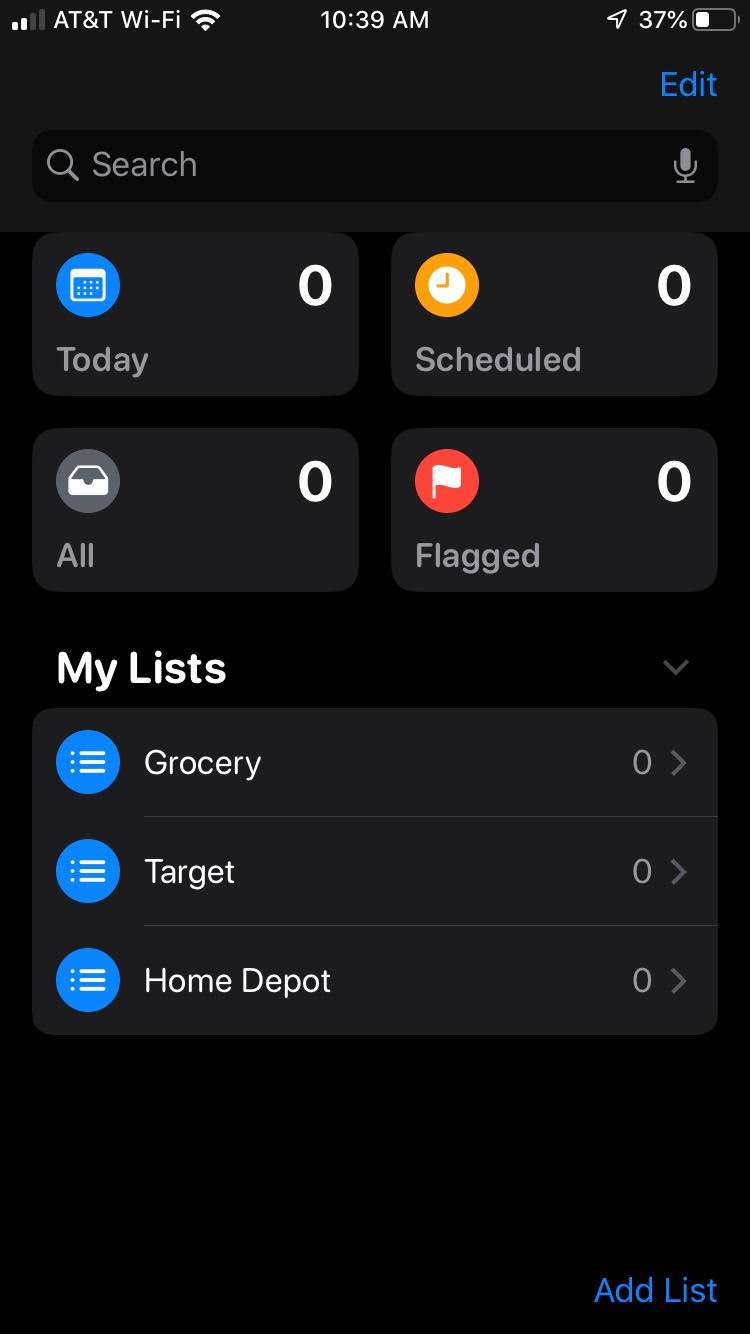This screenshot has height=1334, width=750.
Task: Start voice search with the microphone icon
Action: 686,165
